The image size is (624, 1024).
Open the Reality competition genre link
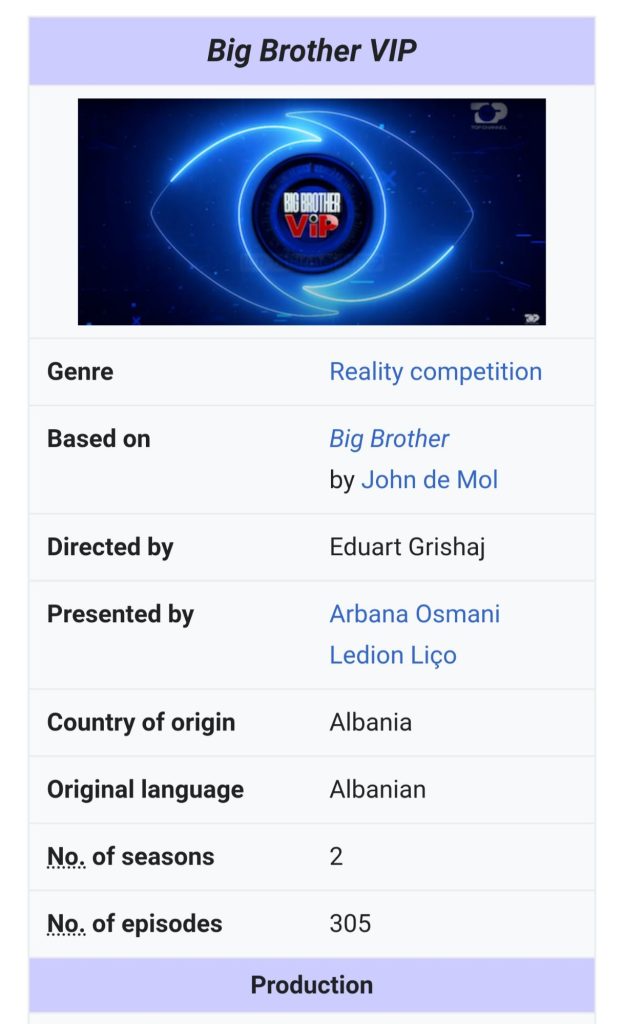[x=435, y=372]
